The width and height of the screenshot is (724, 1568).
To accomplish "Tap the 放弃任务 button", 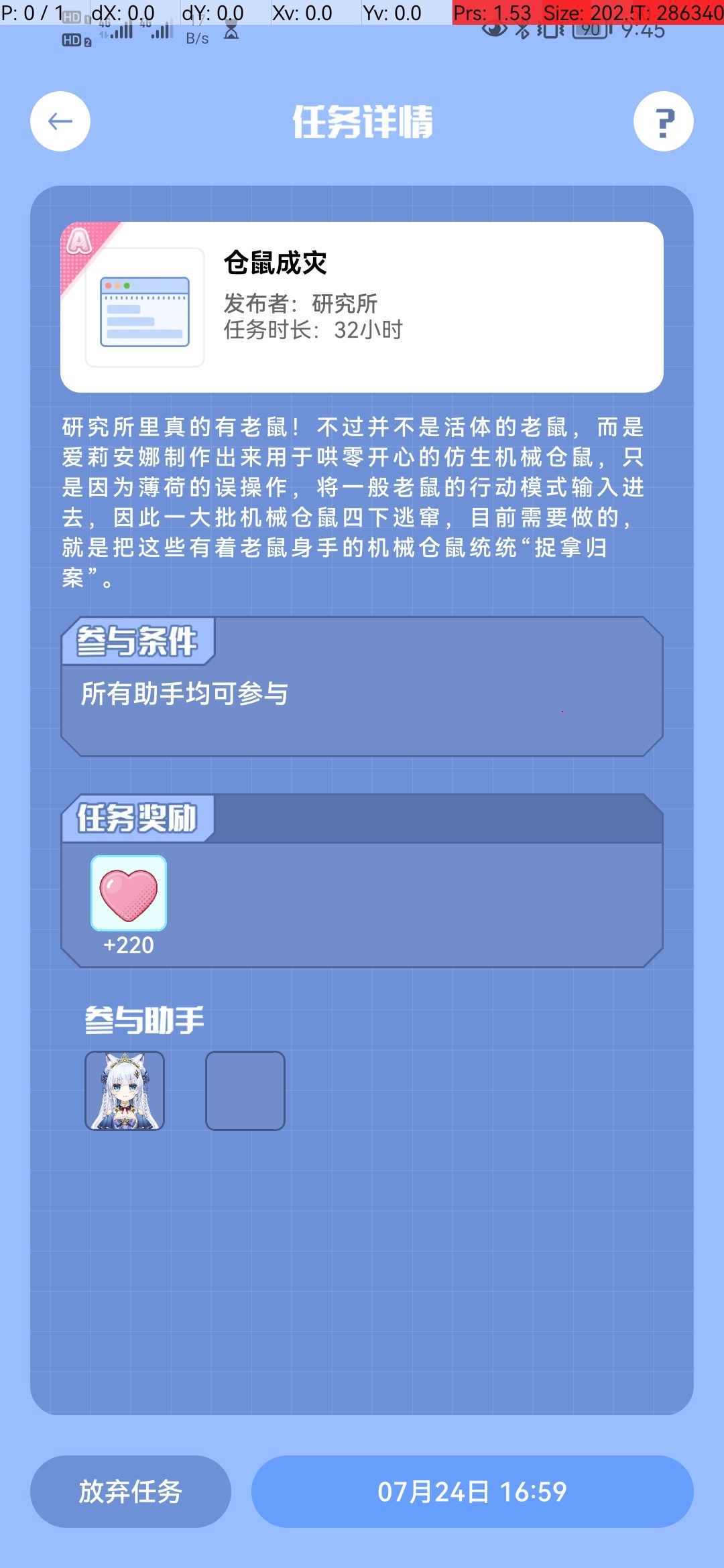I will click(131, 1491).
